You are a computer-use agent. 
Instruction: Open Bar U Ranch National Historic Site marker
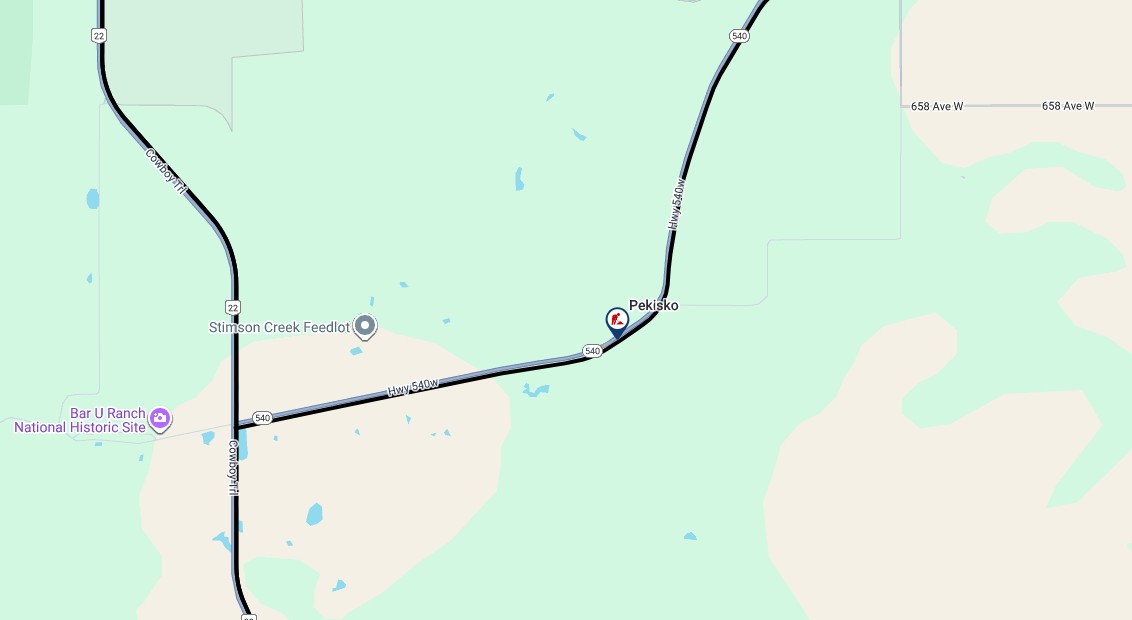click(160, 420)
